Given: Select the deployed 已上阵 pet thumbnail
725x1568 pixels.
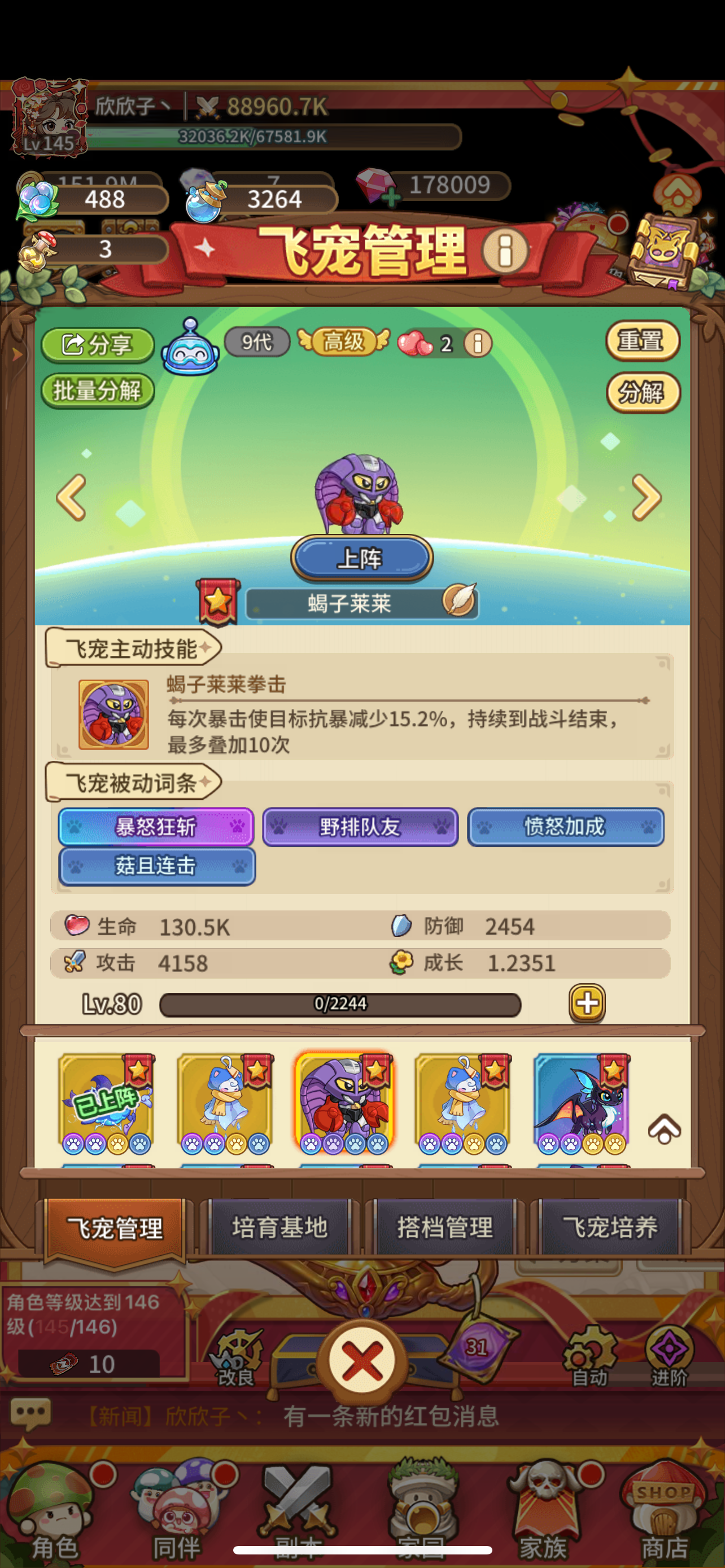Looking at the screenshot, I should (x=107, y=1103).
